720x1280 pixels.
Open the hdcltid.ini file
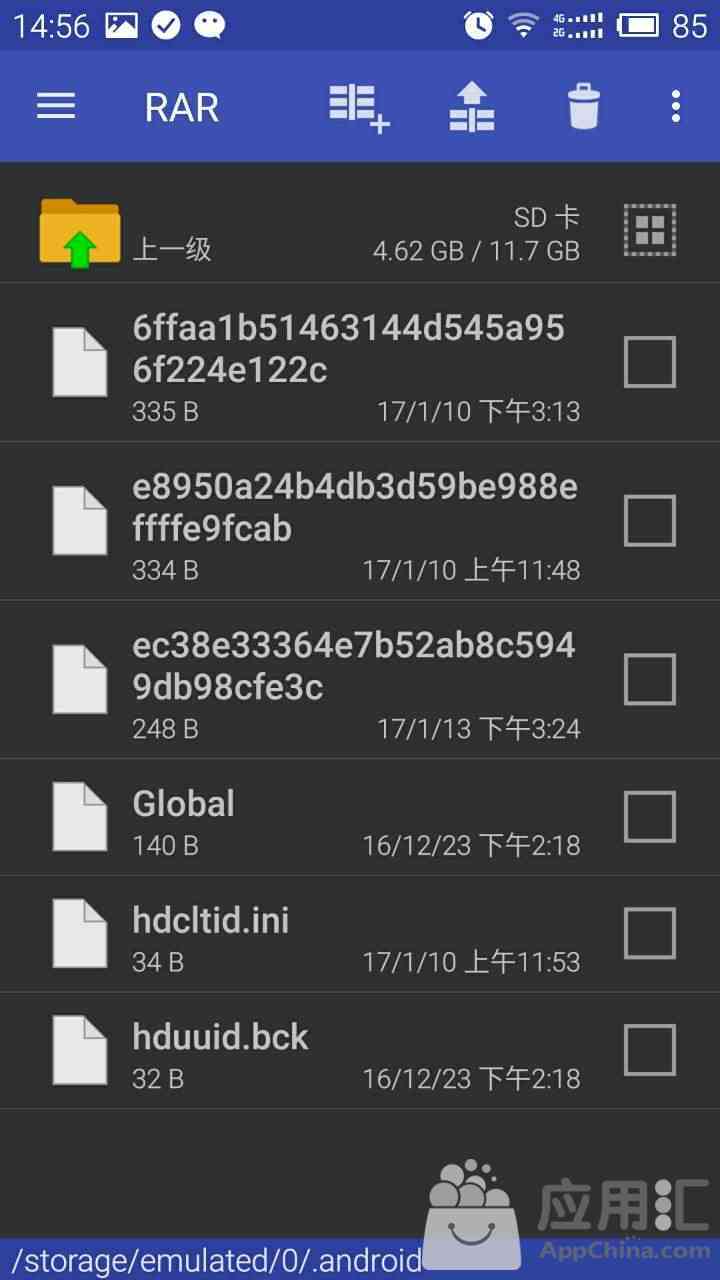300,935
